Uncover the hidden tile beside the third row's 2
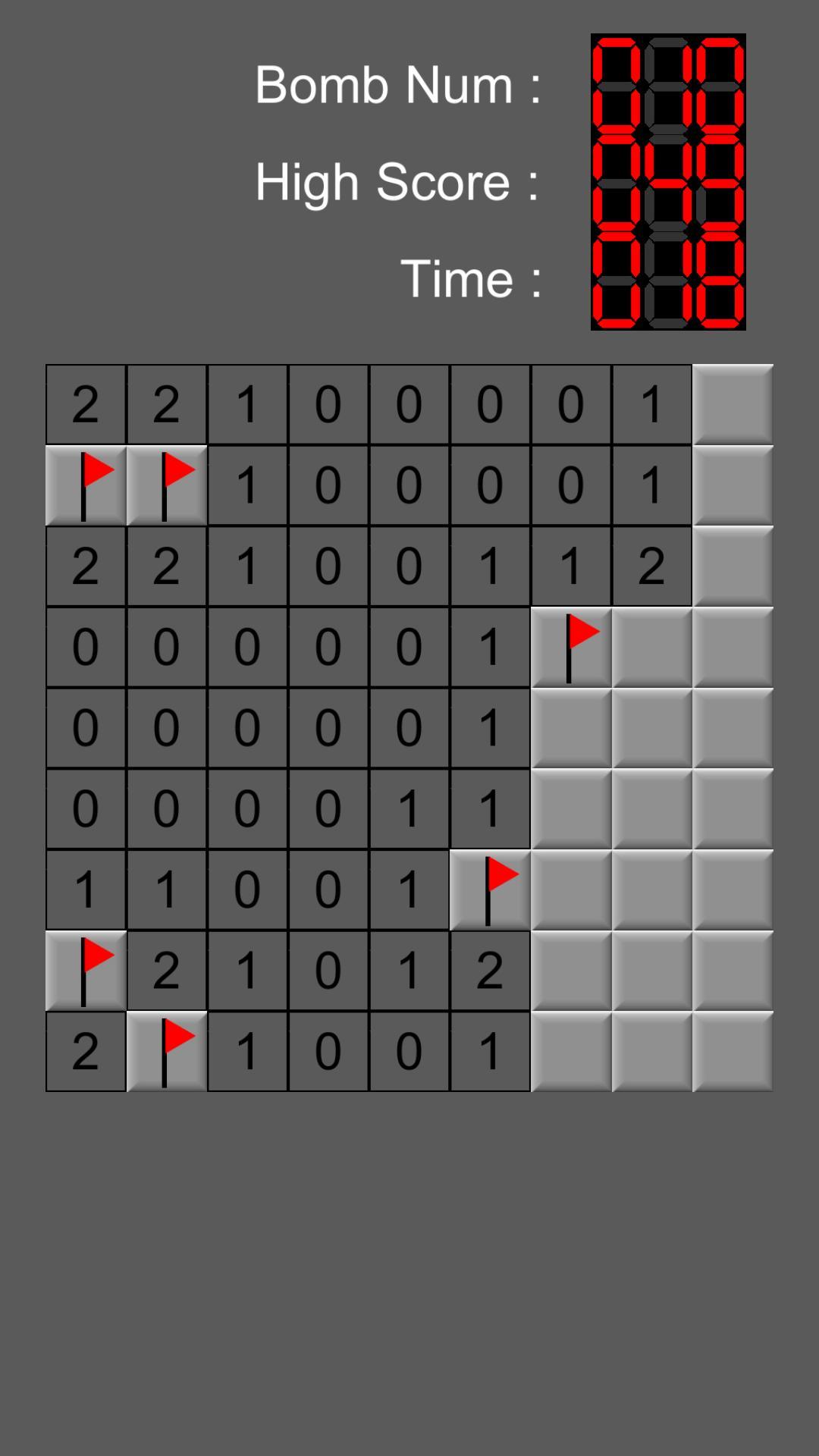This screenshot has width=819, height=1456. (733, 566)
